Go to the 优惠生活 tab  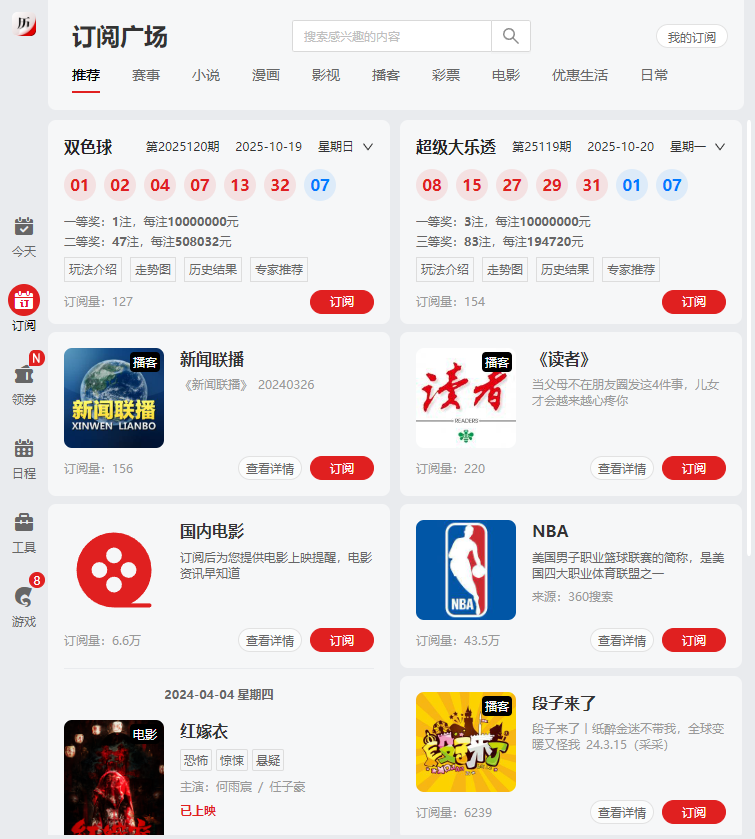580,75
